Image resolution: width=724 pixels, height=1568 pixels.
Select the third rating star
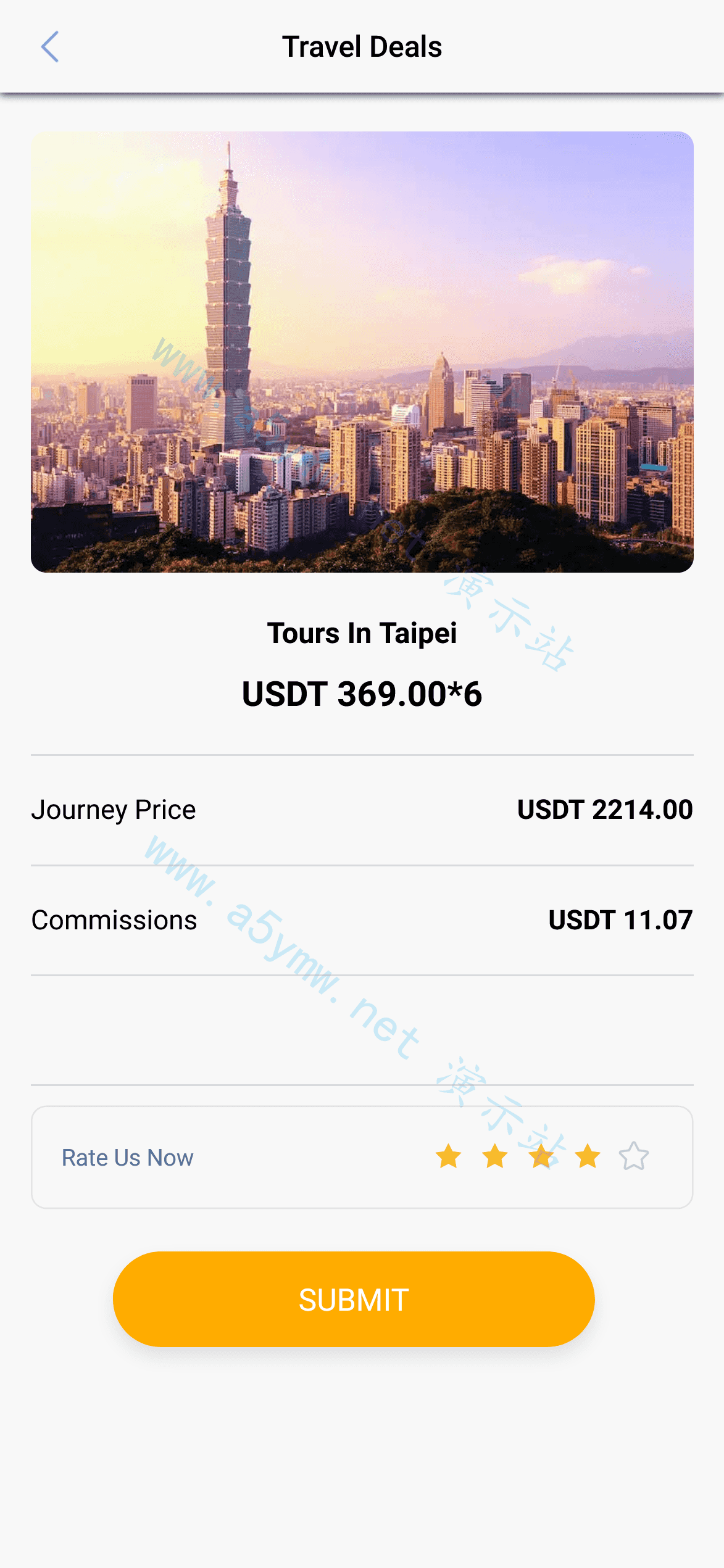[x=541, y=1156]
